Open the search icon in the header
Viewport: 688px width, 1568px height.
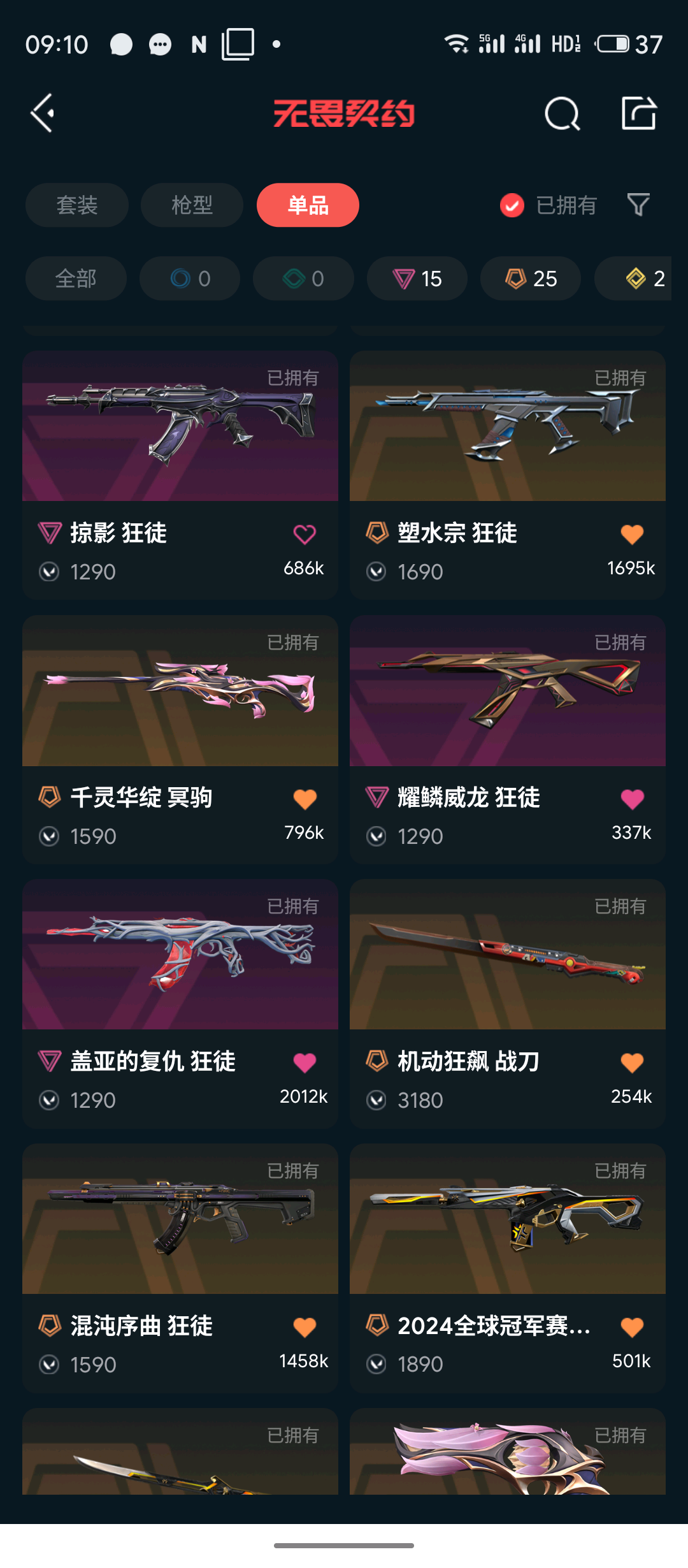[x=562, y=114]
